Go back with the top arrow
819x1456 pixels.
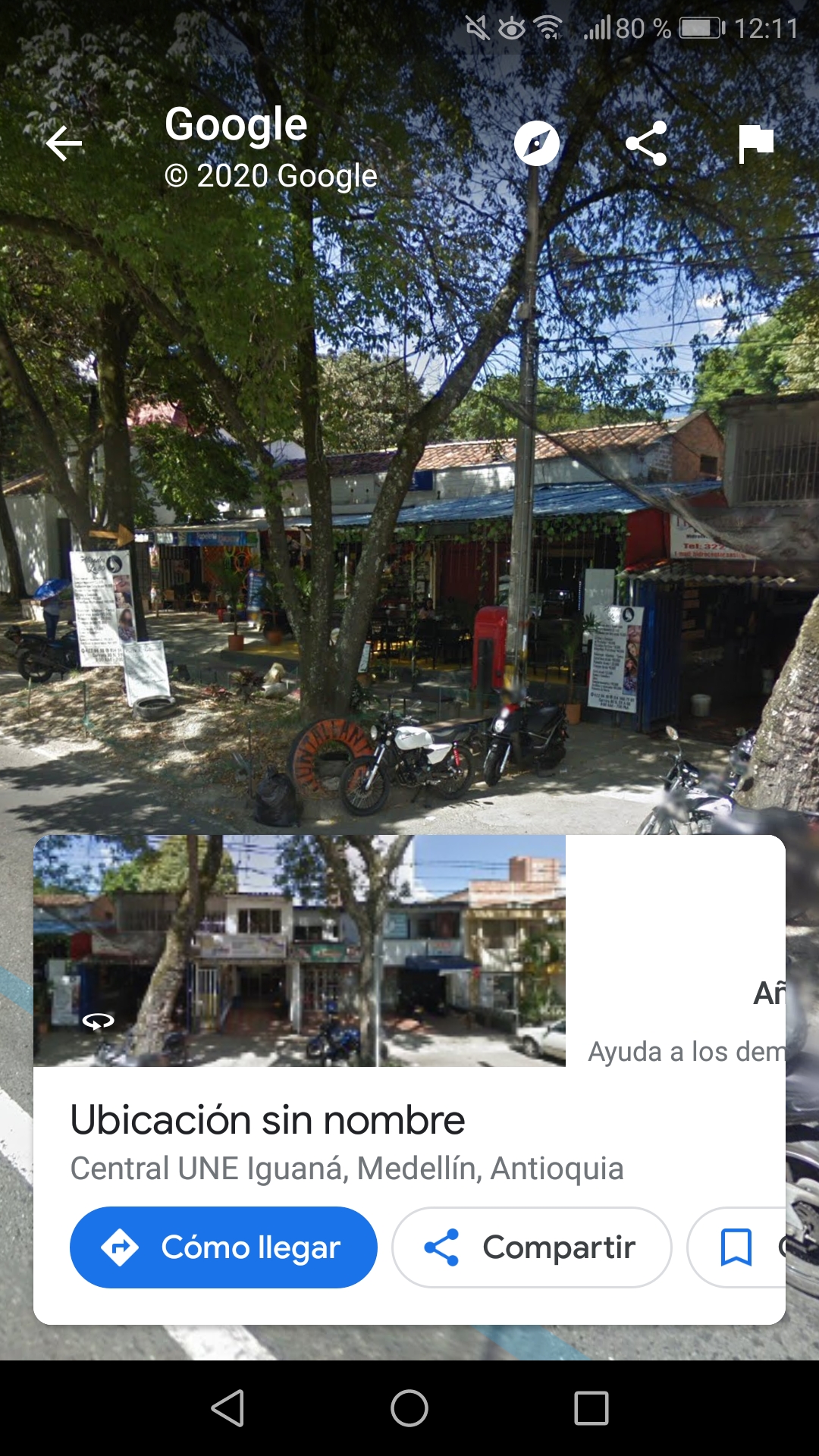(64, 143)
